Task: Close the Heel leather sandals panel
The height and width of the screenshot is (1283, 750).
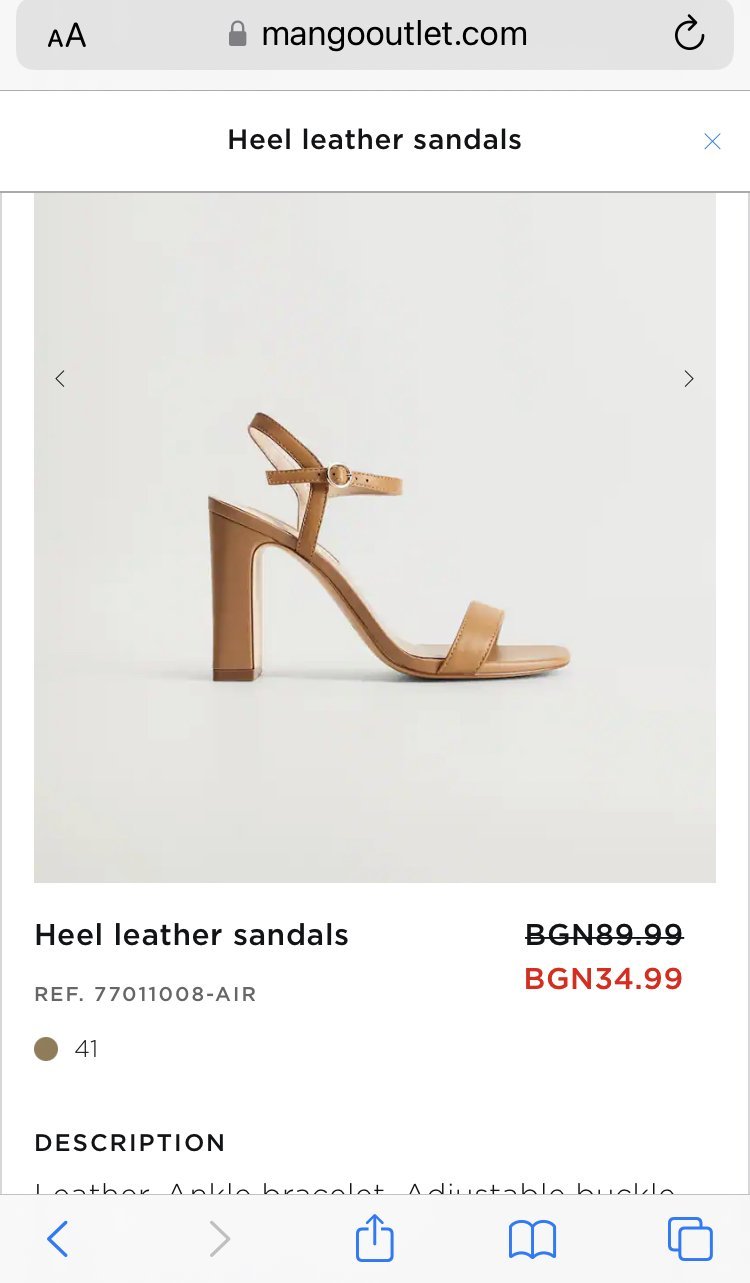Action: [712, 141]
